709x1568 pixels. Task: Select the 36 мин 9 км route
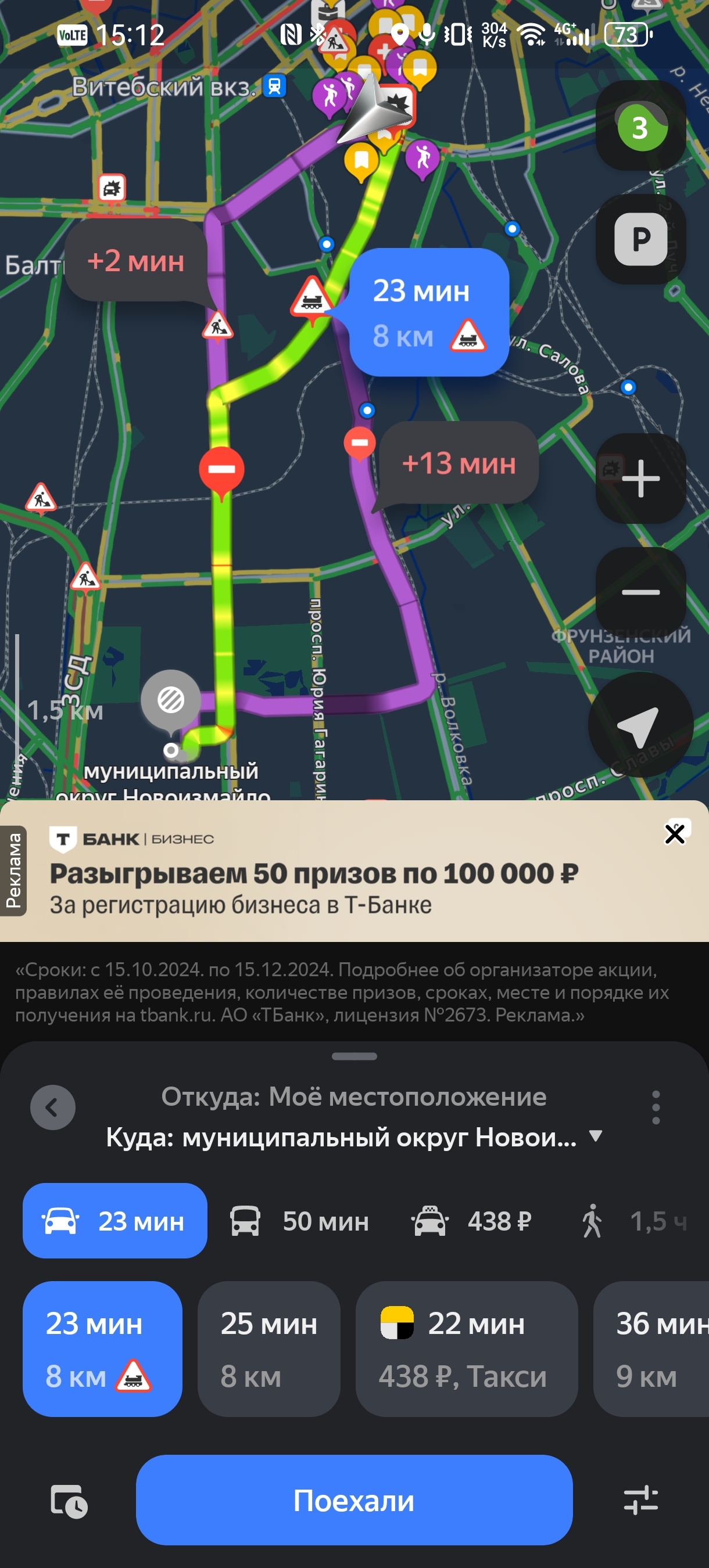651,1349
